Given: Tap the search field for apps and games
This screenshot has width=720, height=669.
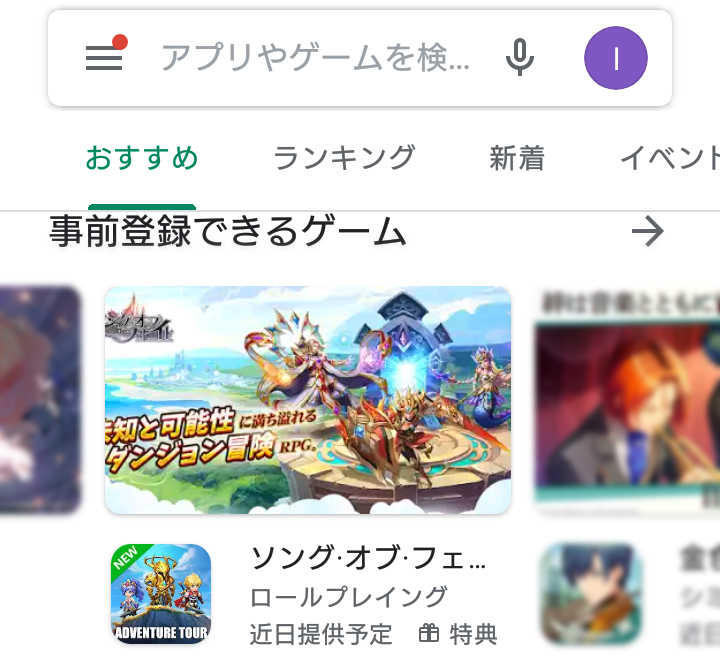Looking at the screenshot, I should pos(315,58).
